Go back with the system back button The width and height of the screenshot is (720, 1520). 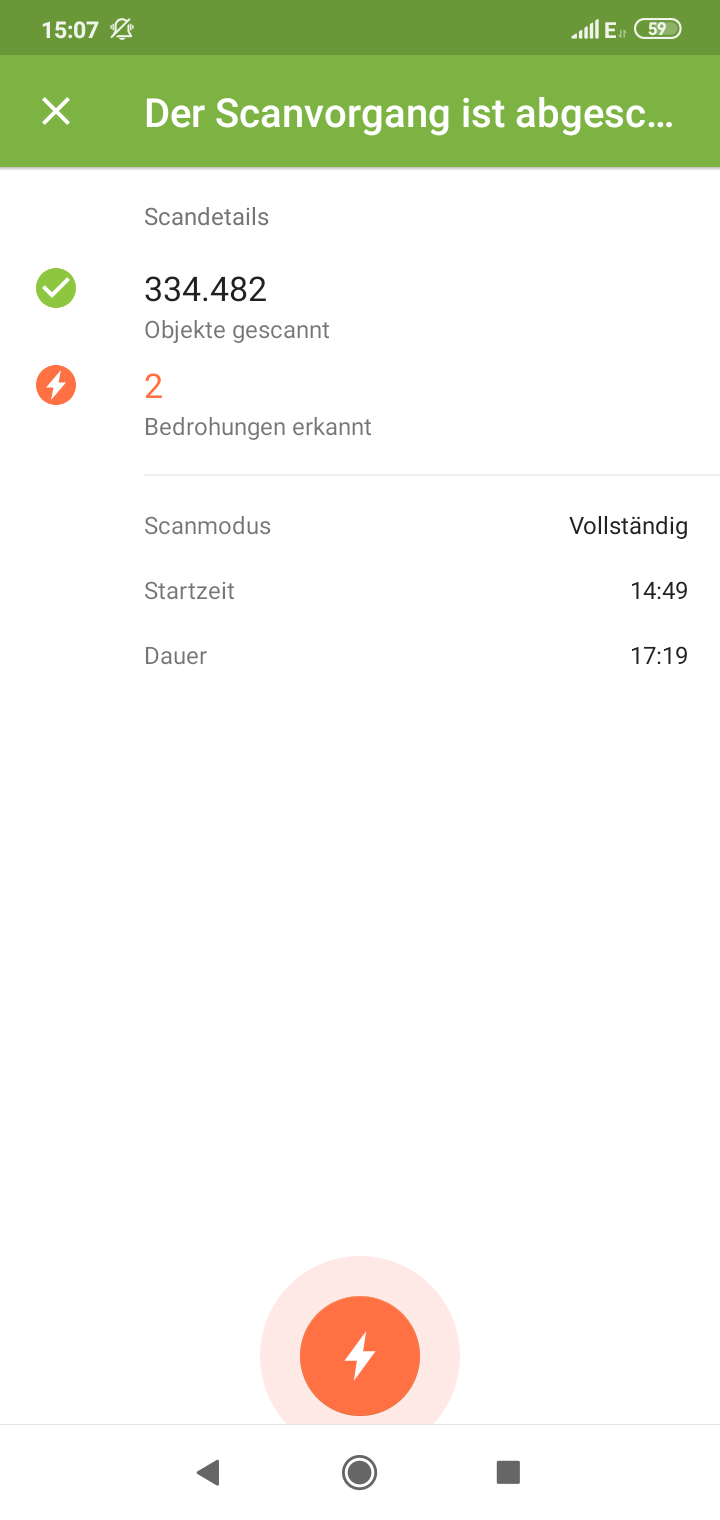point(208,1472)
